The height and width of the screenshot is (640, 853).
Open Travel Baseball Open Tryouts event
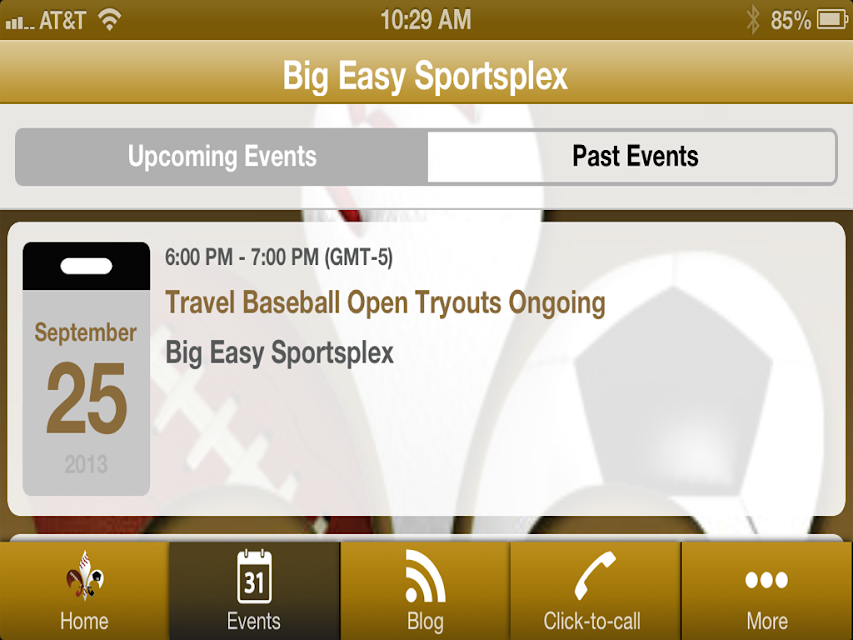pyautogui.click(x=385, y=303)
